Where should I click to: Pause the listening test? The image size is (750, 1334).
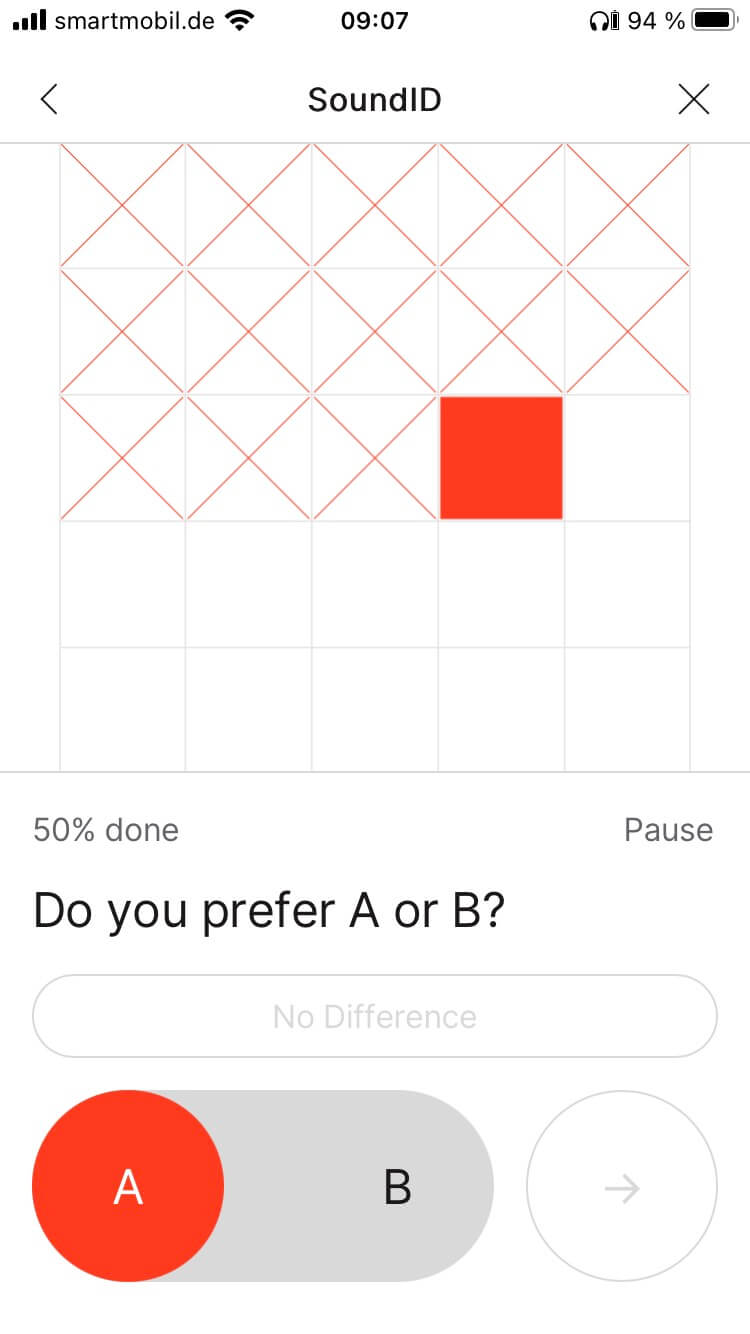[668, 830]
